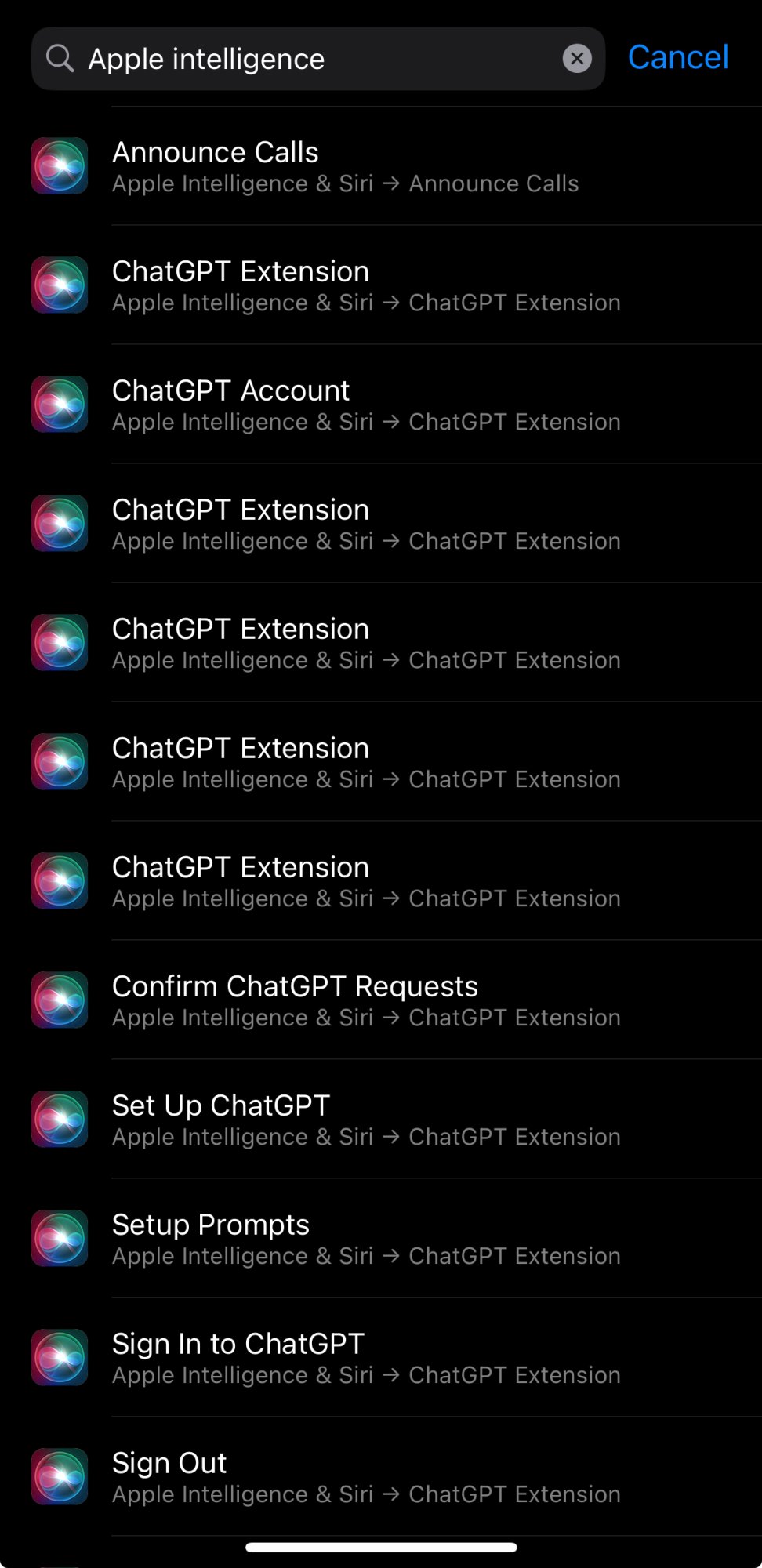Open the Setup Prompts result
This screenshot has width=762, height=1568.
[x=345, y=1239]
